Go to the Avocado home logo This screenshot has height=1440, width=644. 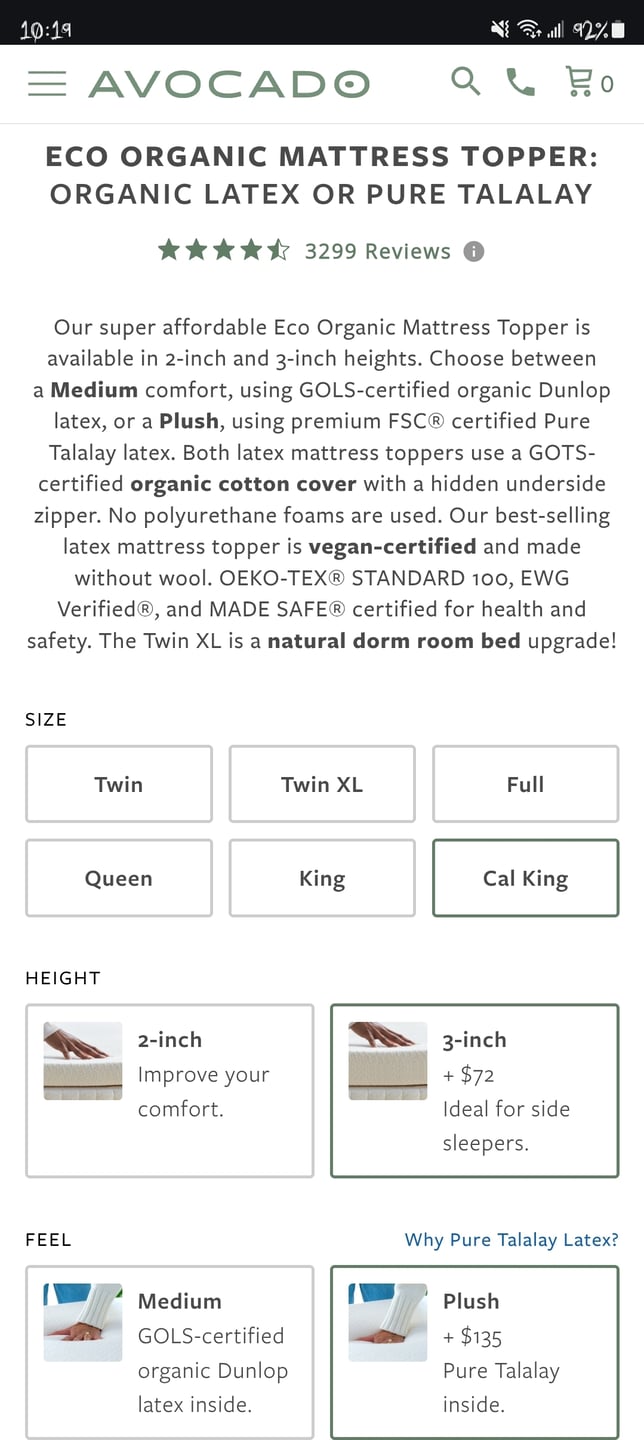click(x=229, y=84)
